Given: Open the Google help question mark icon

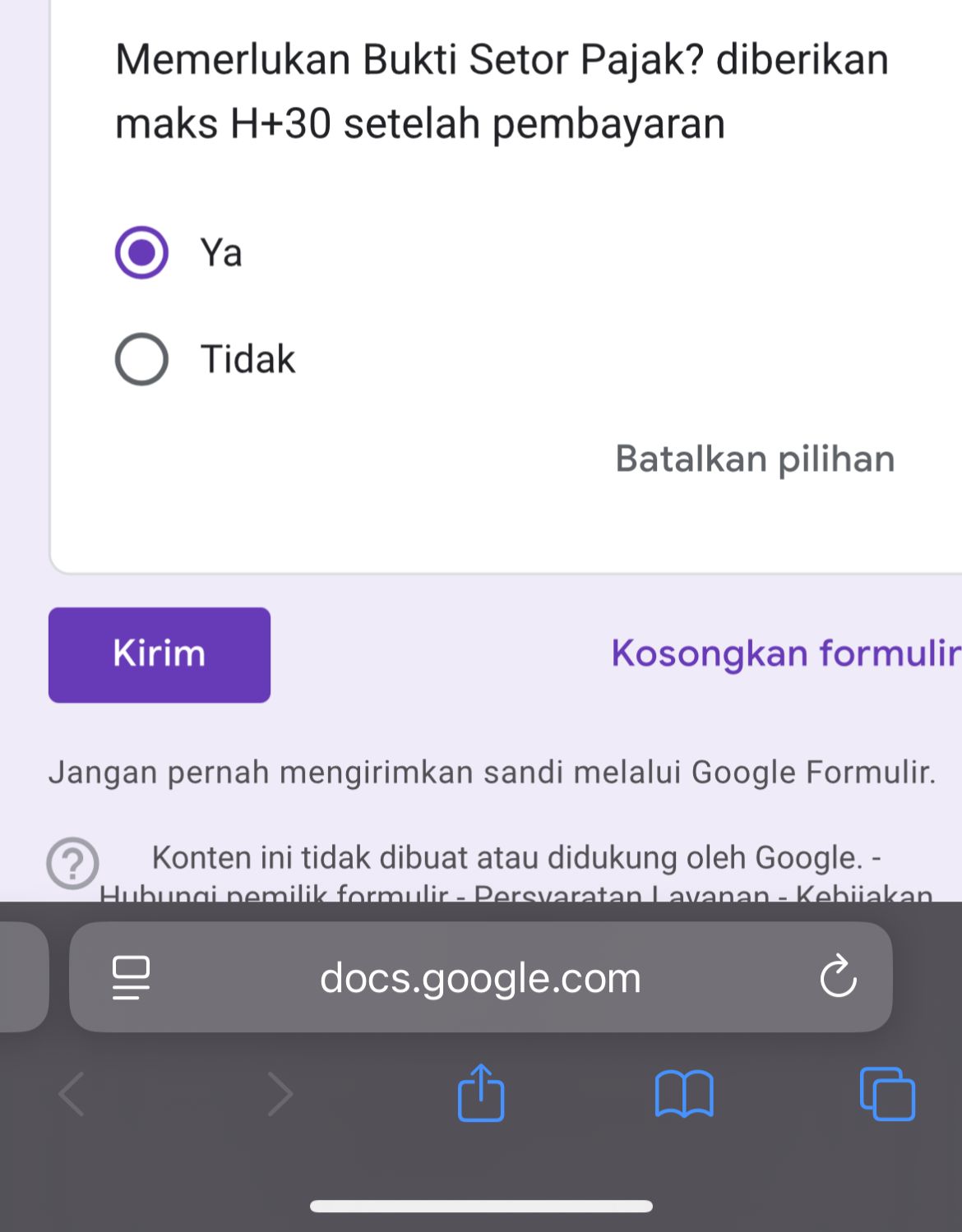Looking at the screenshot, I should pos(72,863).
